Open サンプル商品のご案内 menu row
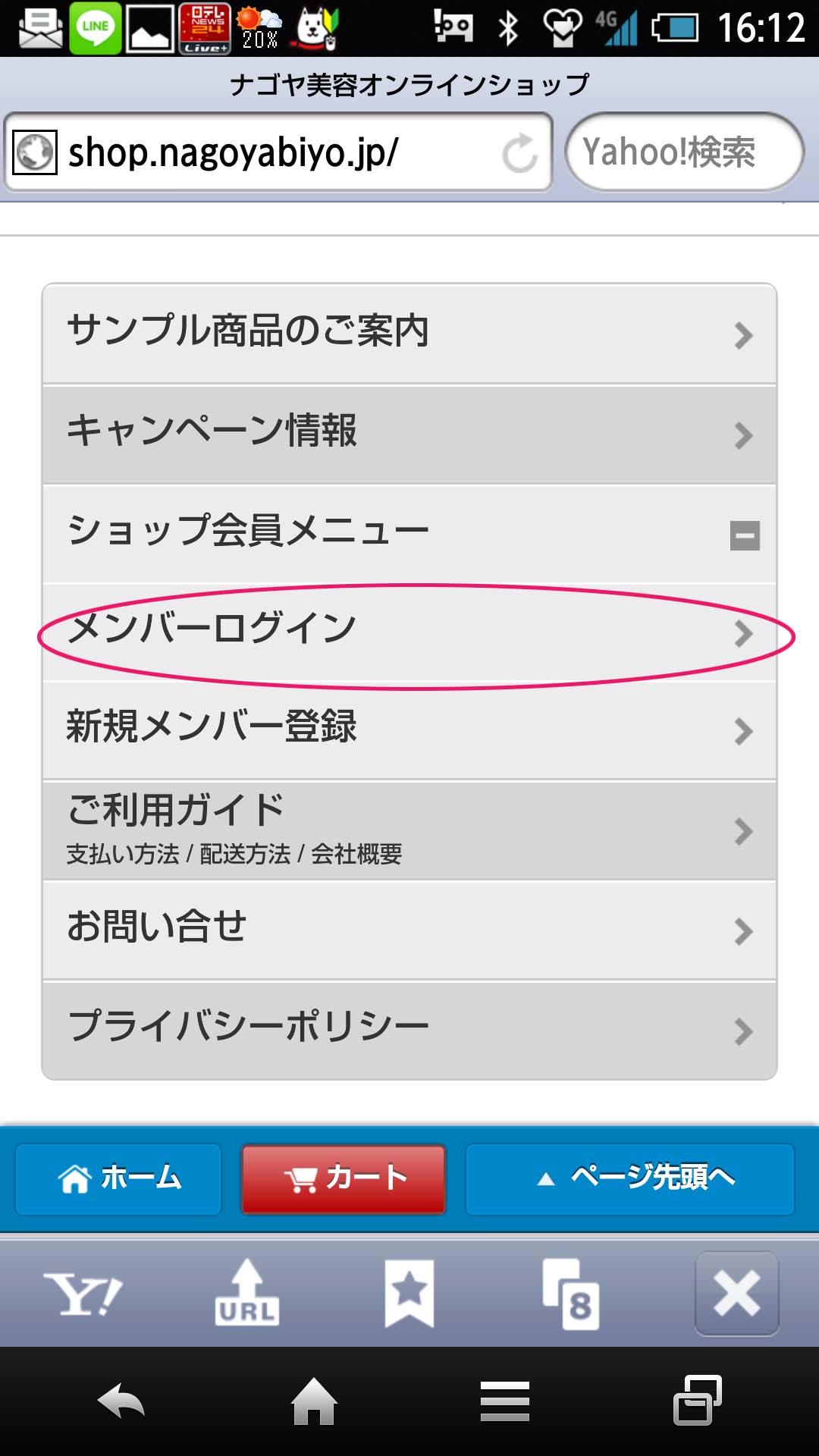The image size is (819, 1456). 409,334
